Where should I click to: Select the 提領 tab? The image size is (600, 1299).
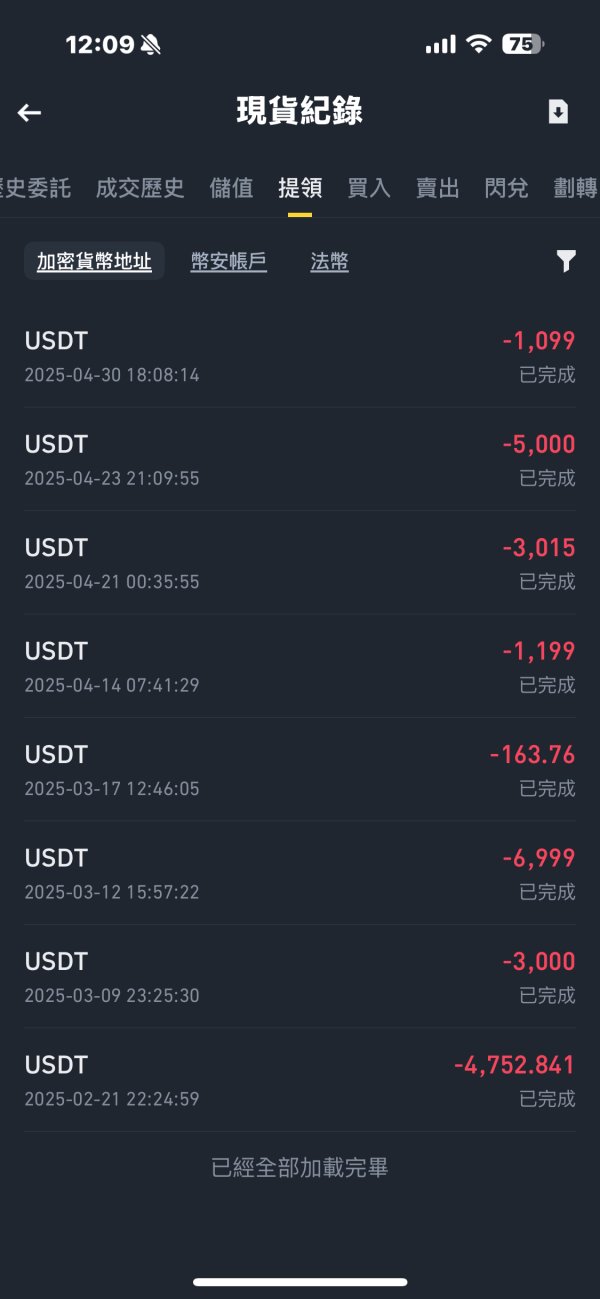tap(300, 188)
